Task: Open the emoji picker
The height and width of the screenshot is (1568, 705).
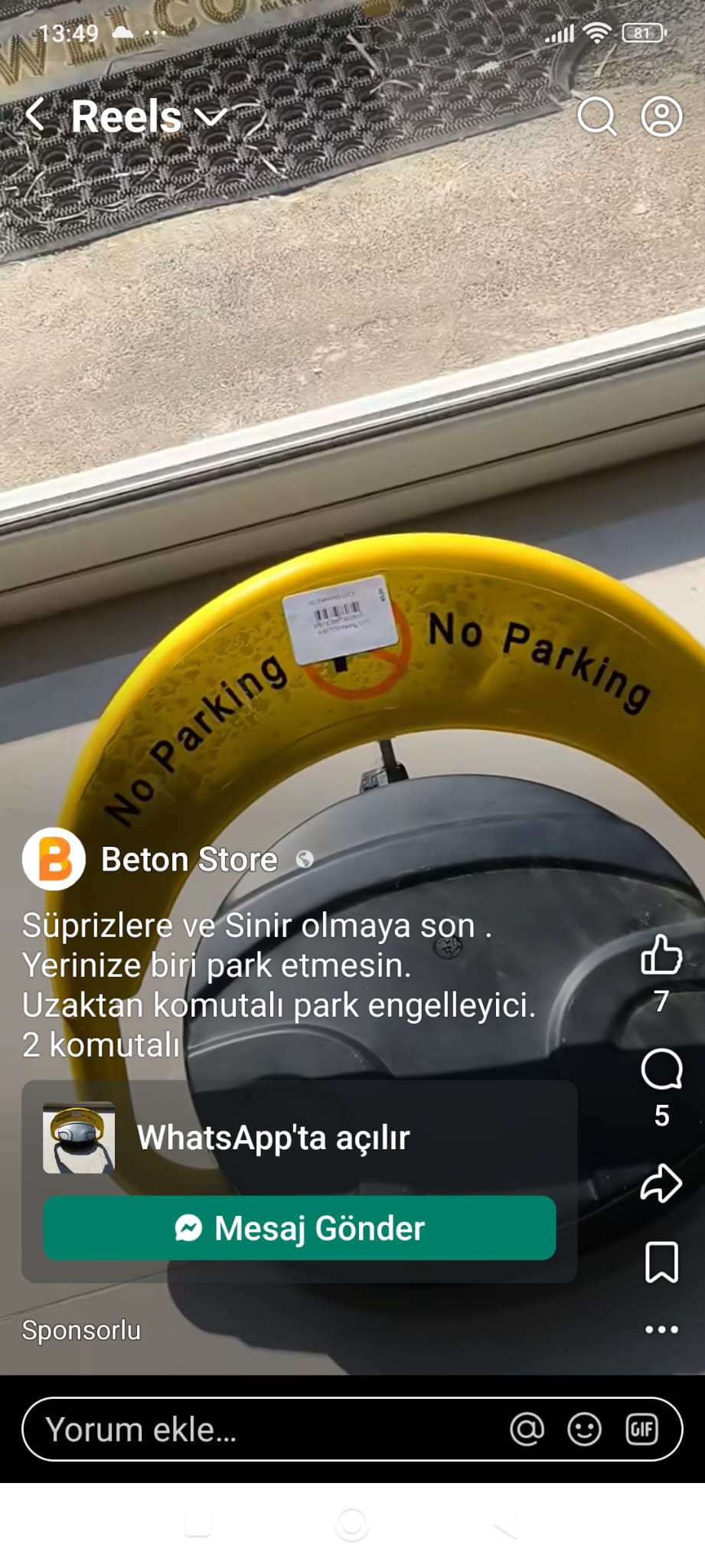Action: pyautogui.click(x=584, y=1429)
